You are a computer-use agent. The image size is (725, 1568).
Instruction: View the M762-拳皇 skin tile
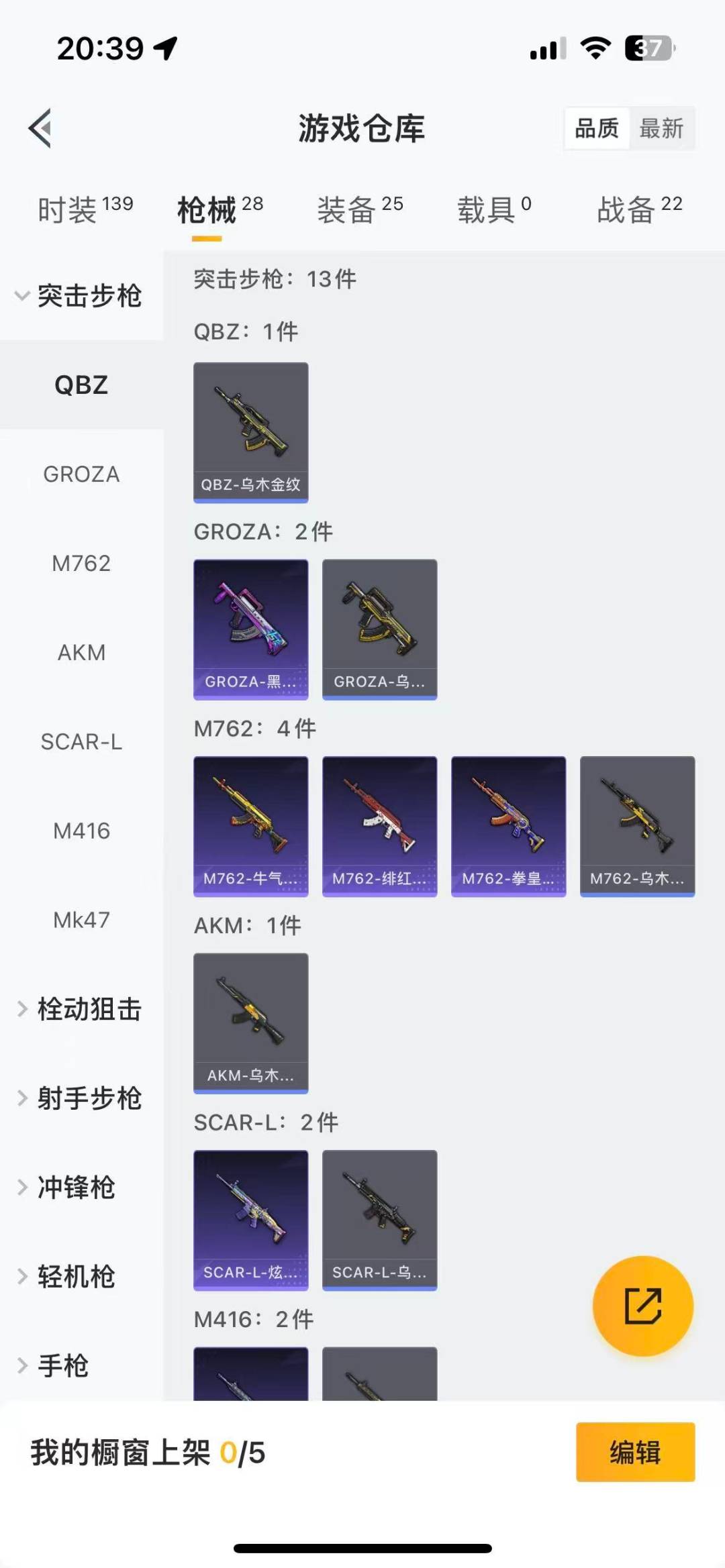[x=508, y=826]
